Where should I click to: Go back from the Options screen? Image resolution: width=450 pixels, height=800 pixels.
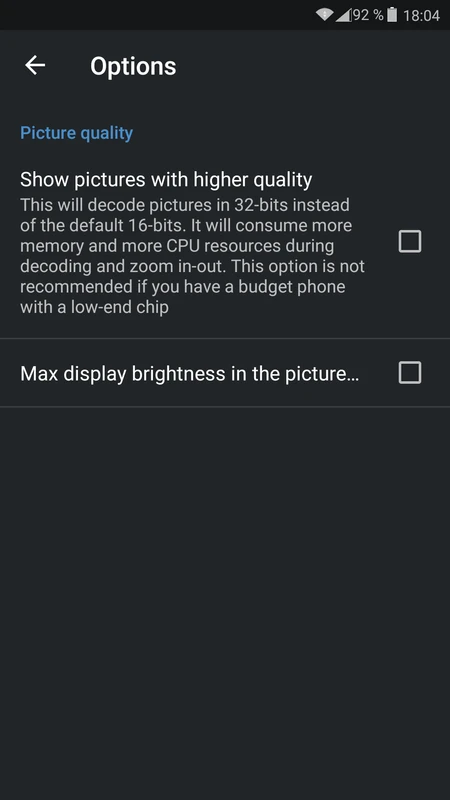click(35, 65)
